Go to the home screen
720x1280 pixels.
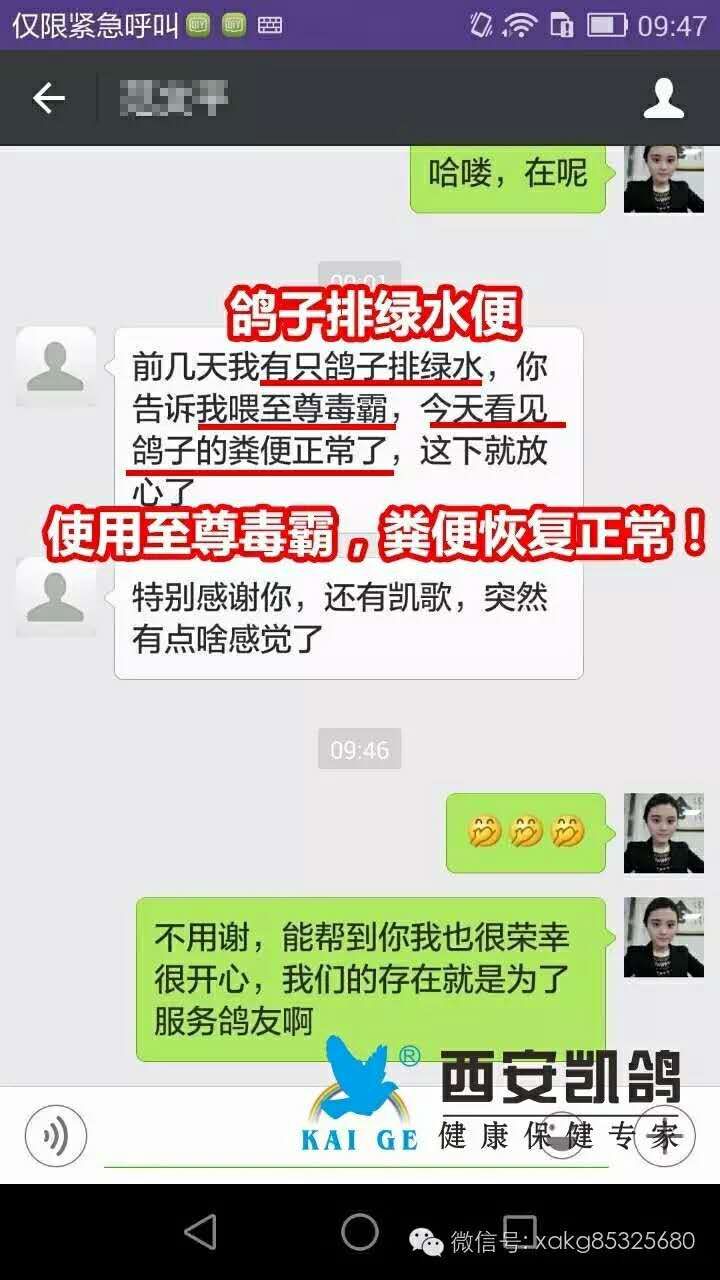[360, 1231]
